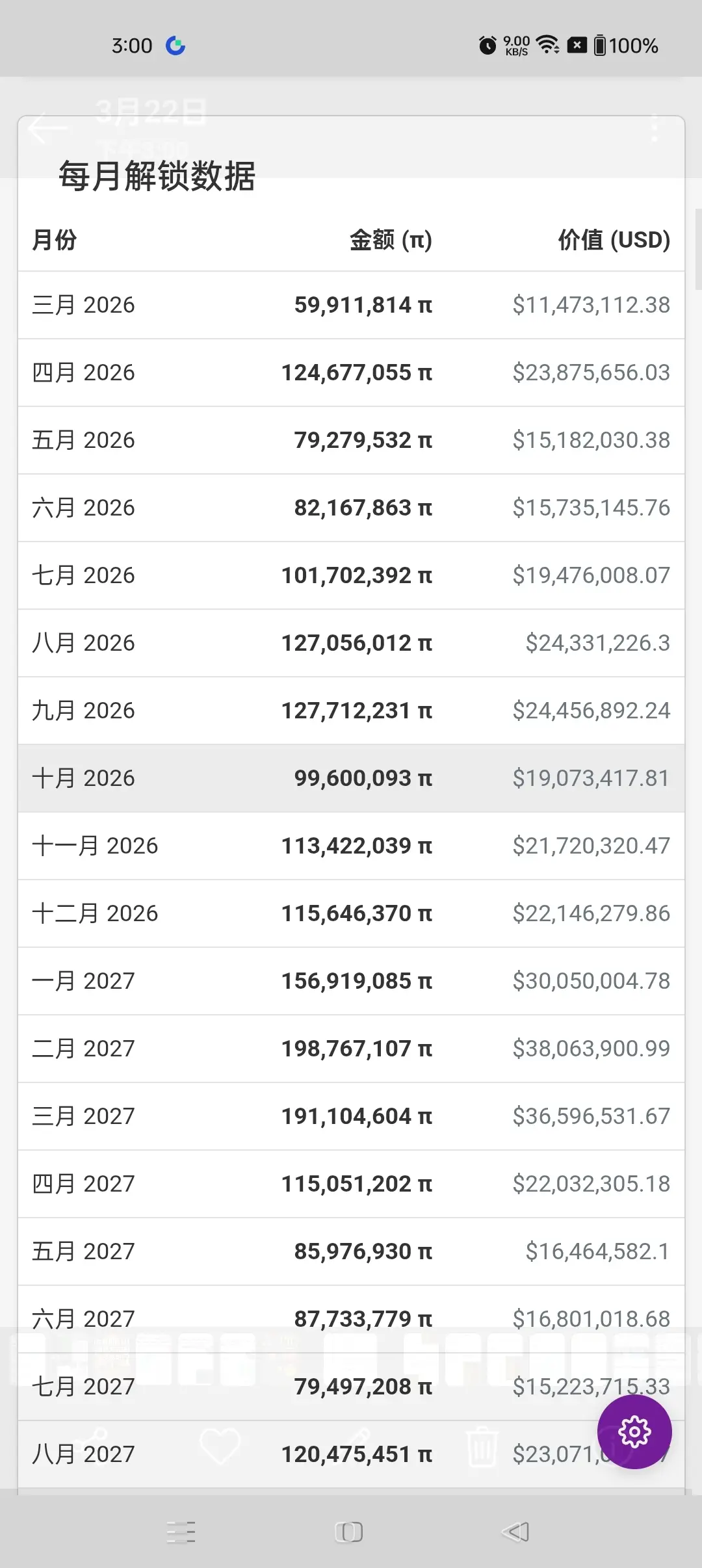This screenshot has height=1568, width=702.
Task: Share this screenshot
Action: pos(89,1444)
